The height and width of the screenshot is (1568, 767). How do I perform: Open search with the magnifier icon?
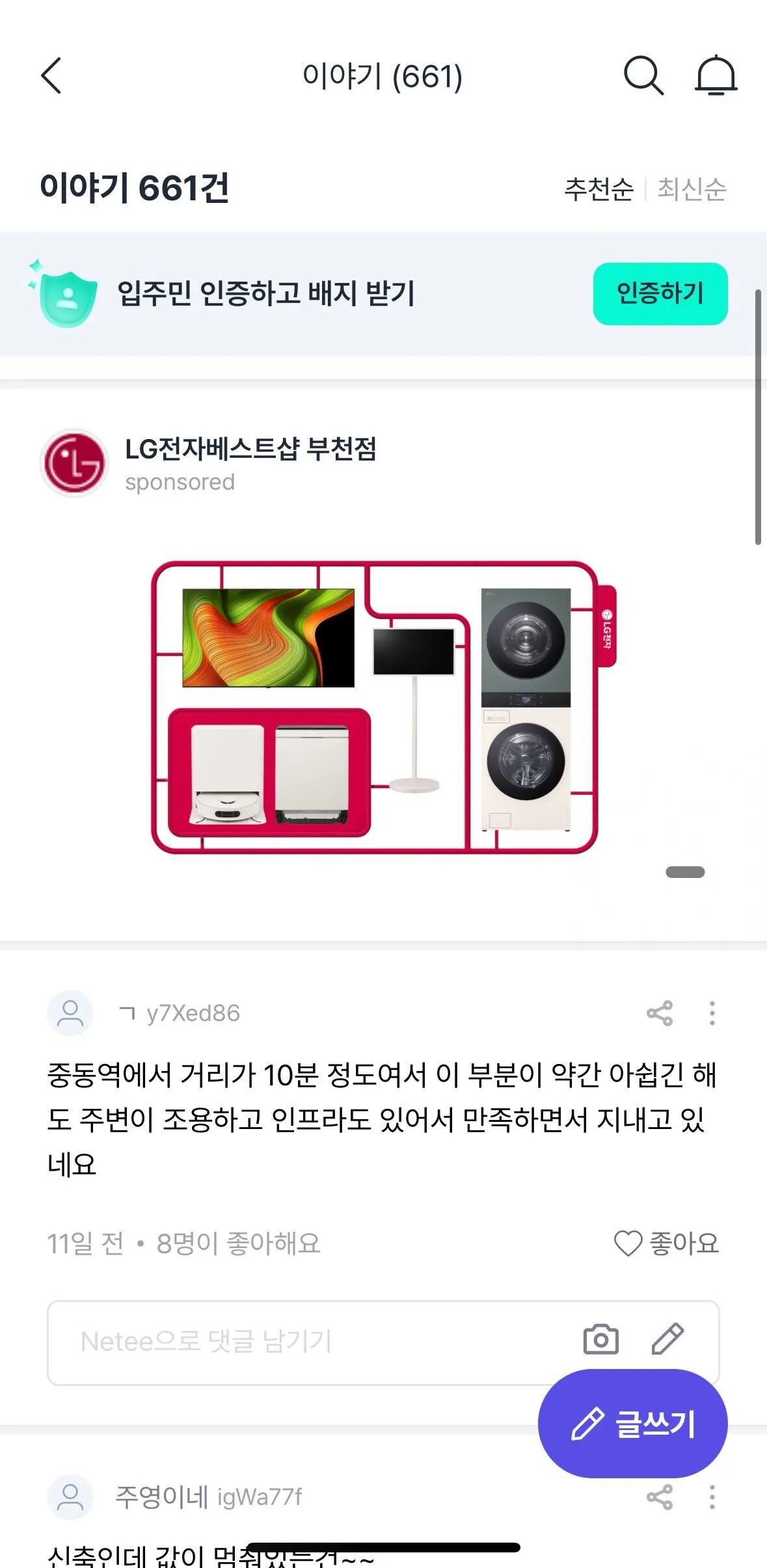pyautogui.click(x=643, y=75)
